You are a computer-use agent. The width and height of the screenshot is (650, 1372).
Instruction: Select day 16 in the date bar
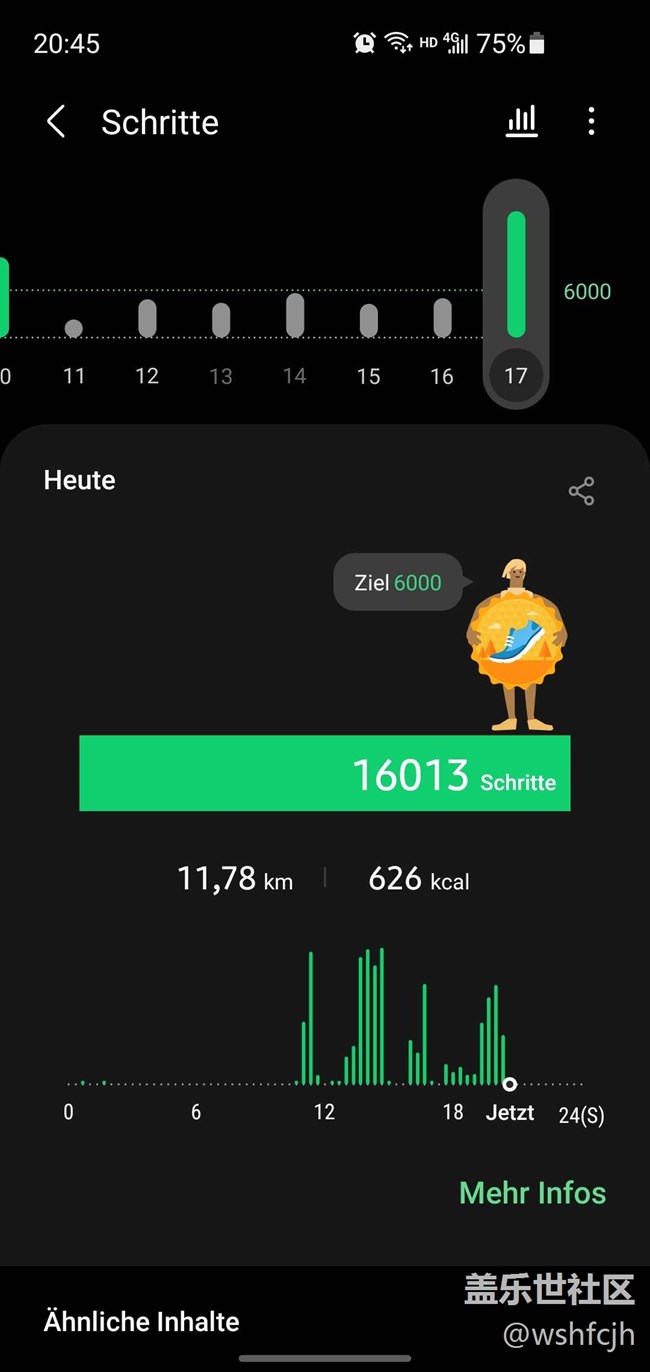[442, 340]
